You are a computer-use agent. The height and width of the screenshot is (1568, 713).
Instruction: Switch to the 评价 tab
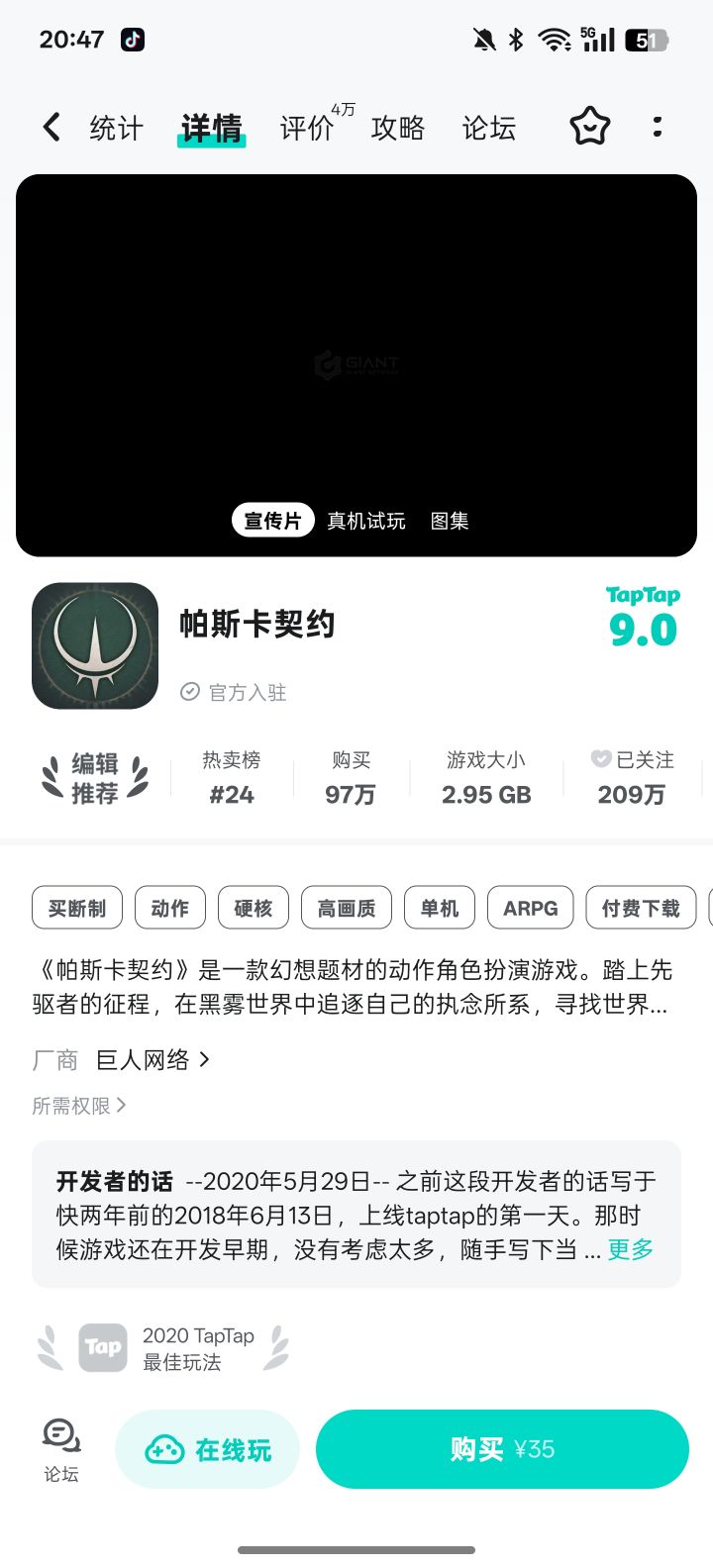pos(307,129)
